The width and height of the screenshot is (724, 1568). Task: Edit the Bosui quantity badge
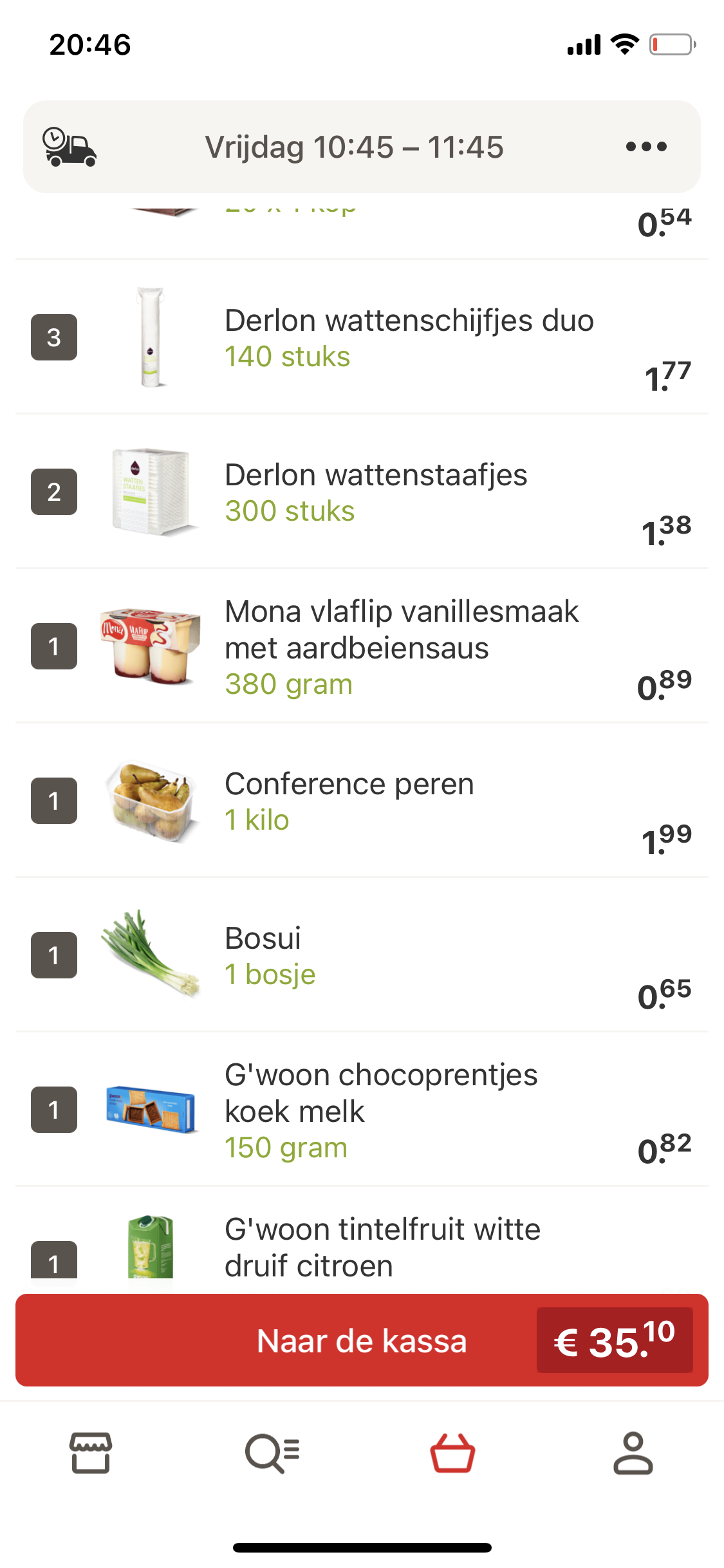[54, 955]
